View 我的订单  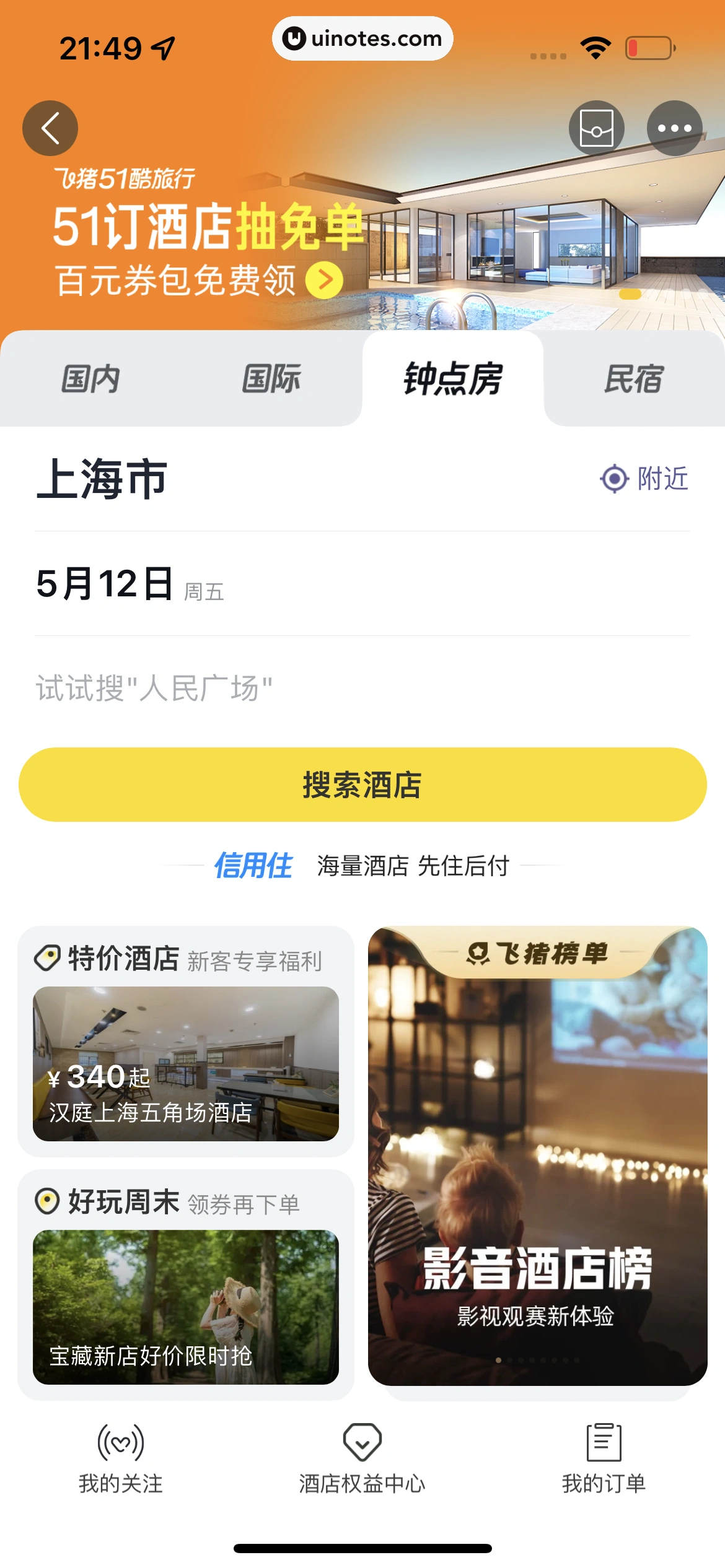tap(604, 1458)
